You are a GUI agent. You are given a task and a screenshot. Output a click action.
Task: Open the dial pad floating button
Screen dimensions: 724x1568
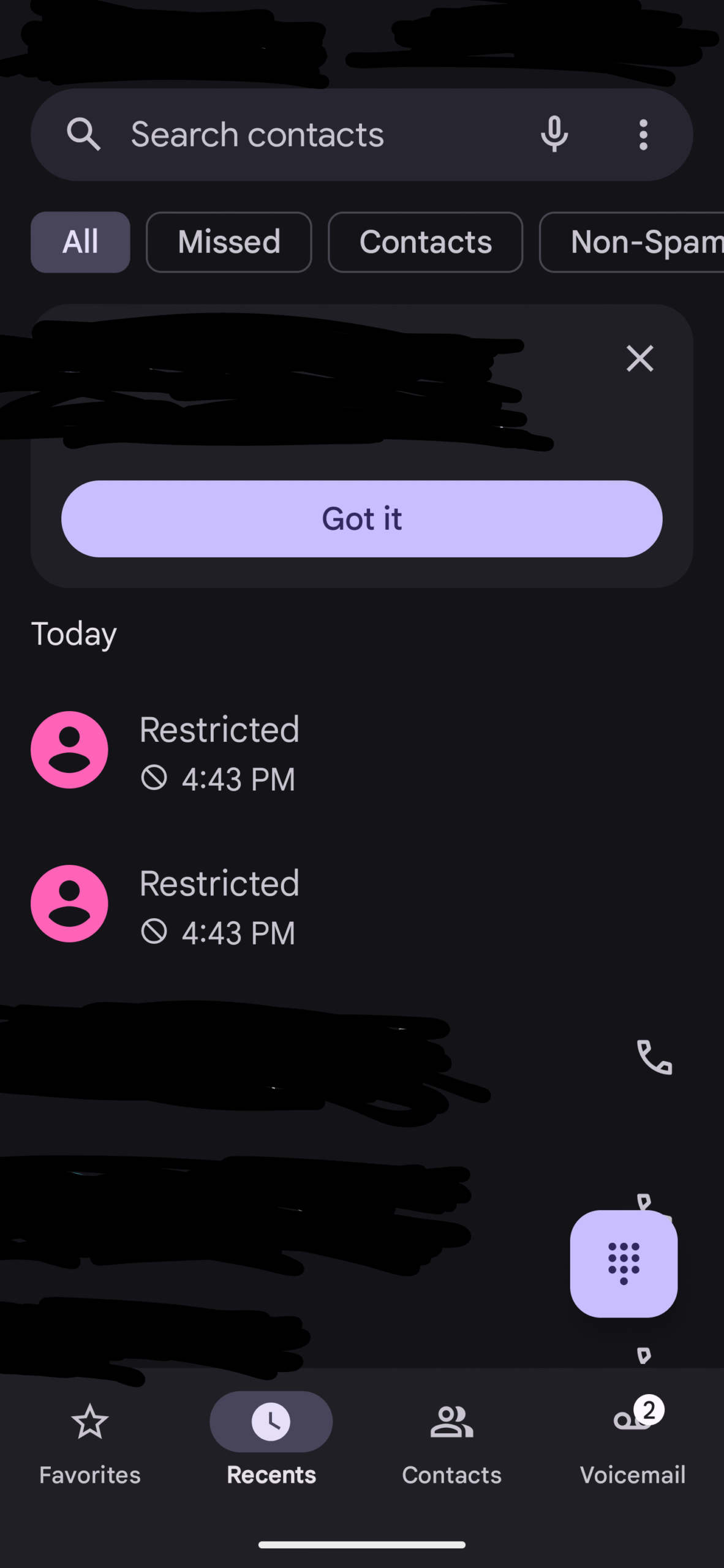pos(624,1264)
